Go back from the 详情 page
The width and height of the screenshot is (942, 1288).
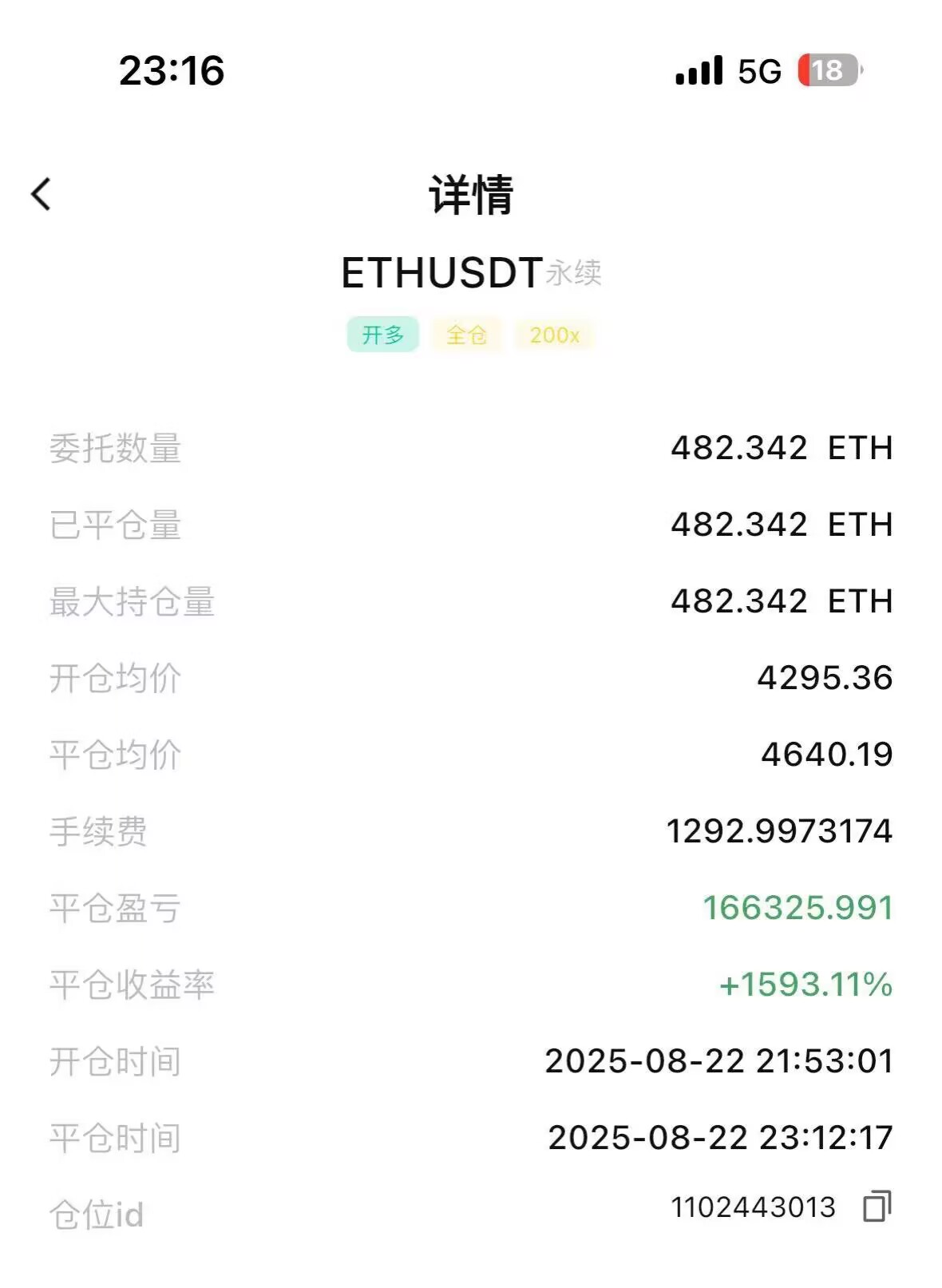[x=42, y=194]
